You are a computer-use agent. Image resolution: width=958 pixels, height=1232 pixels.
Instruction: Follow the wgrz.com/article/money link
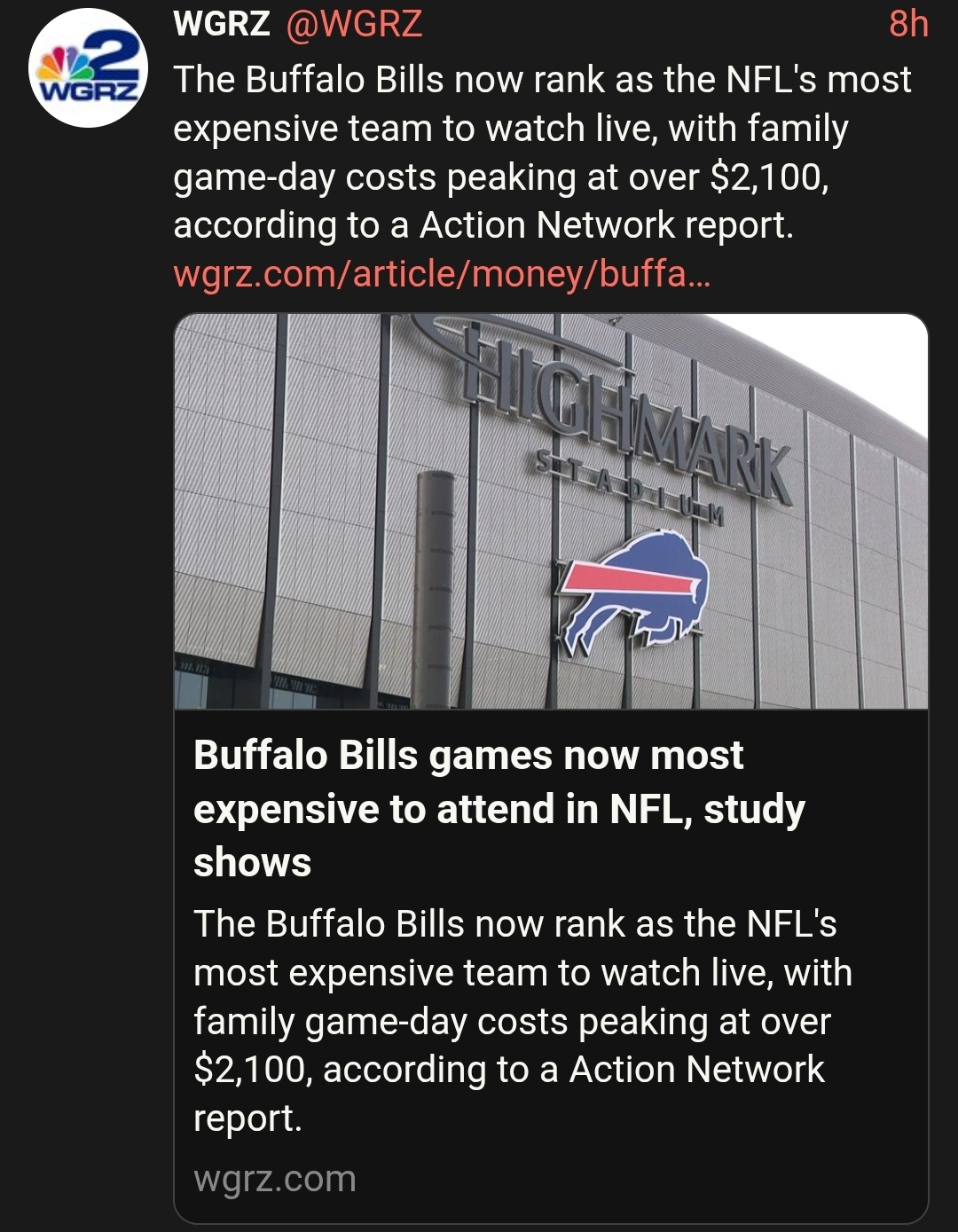pos(442,273)
